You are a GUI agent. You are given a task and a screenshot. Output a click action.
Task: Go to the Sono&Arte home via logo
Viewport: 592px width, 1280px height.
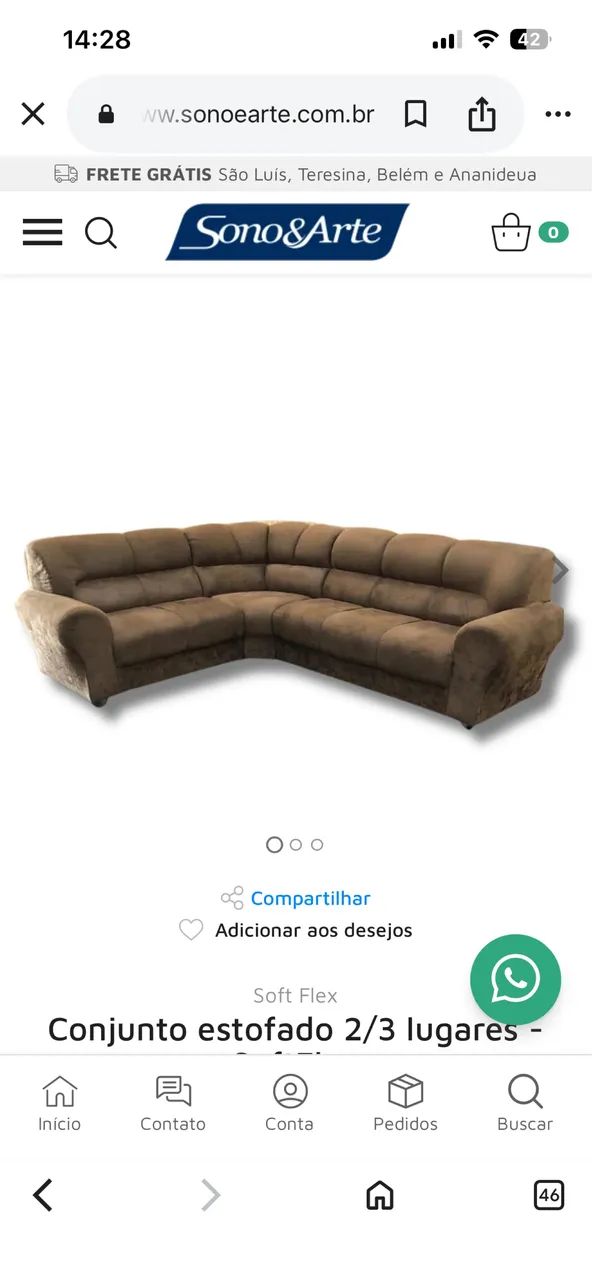287,232
